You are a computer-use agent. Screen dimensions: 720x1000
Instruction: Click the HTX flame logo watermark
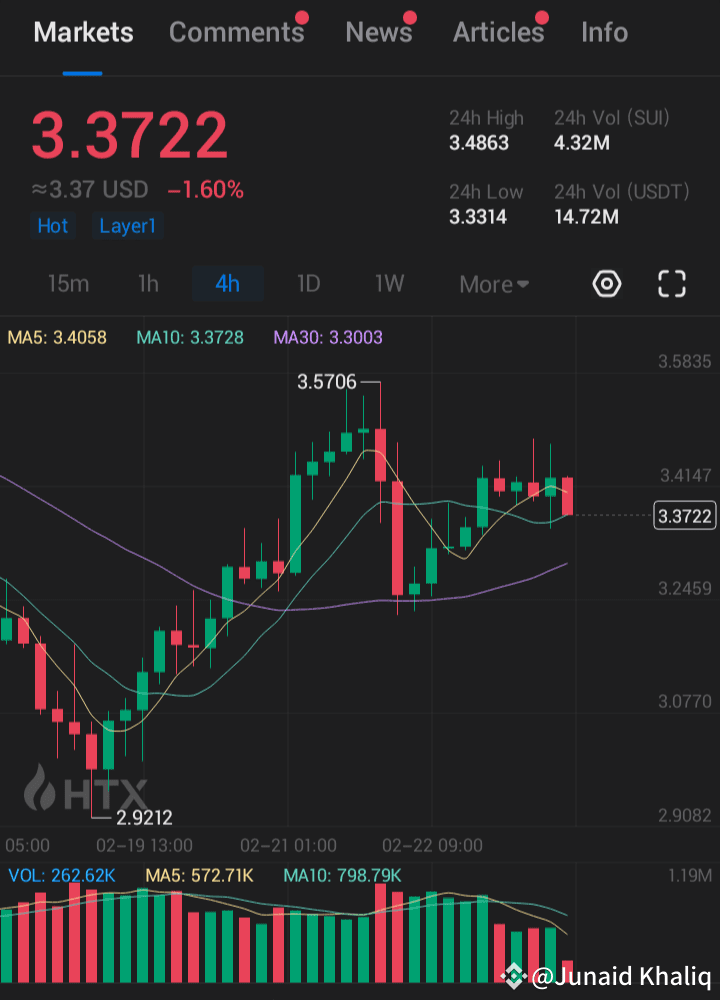(x=40, y=789)
